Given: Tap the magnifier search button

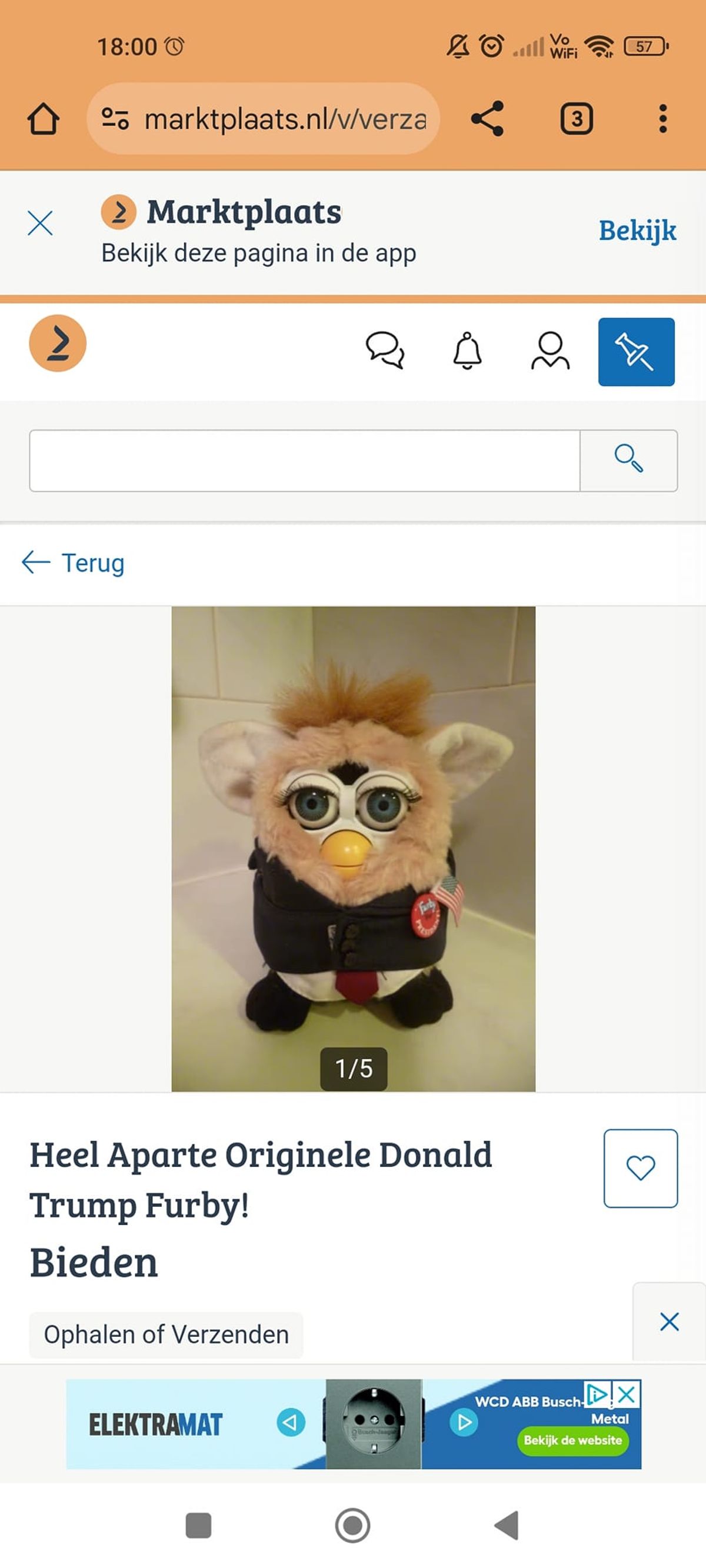Looking at the screenshot, I should coord(628,460).
